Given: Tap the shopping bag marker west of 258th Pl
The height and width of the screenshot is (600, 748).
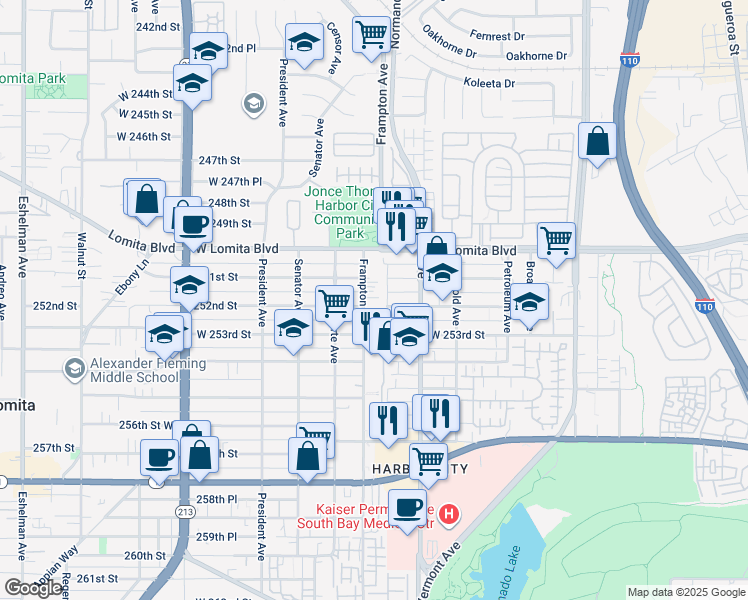Looking at the screenshot, I should (x=200, y=455).
